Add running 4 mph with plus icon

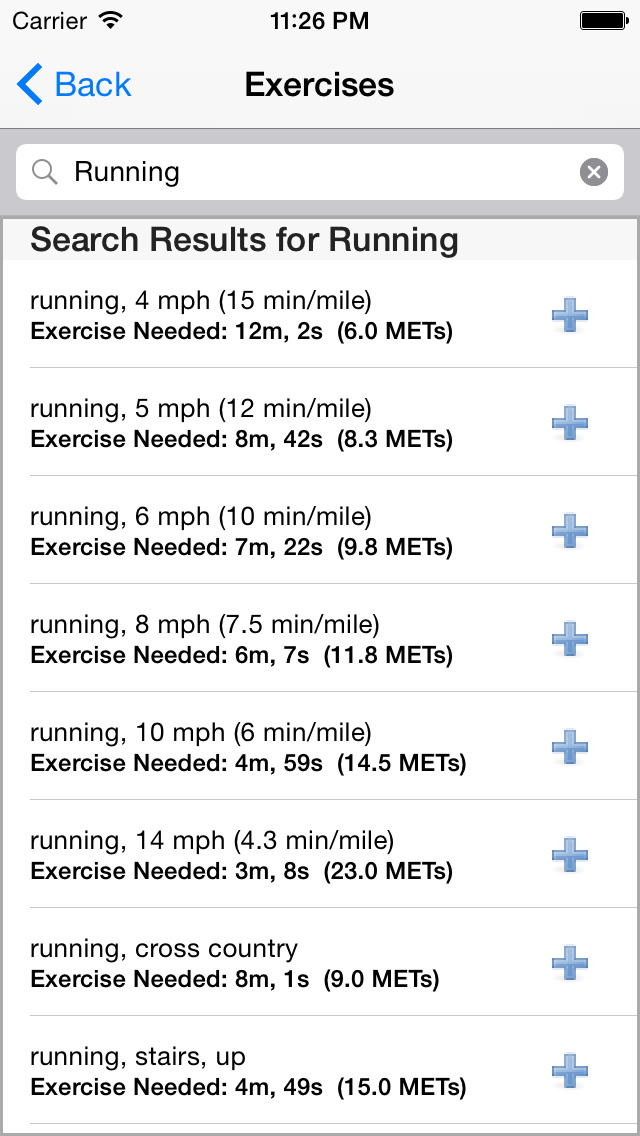(570, 314)
